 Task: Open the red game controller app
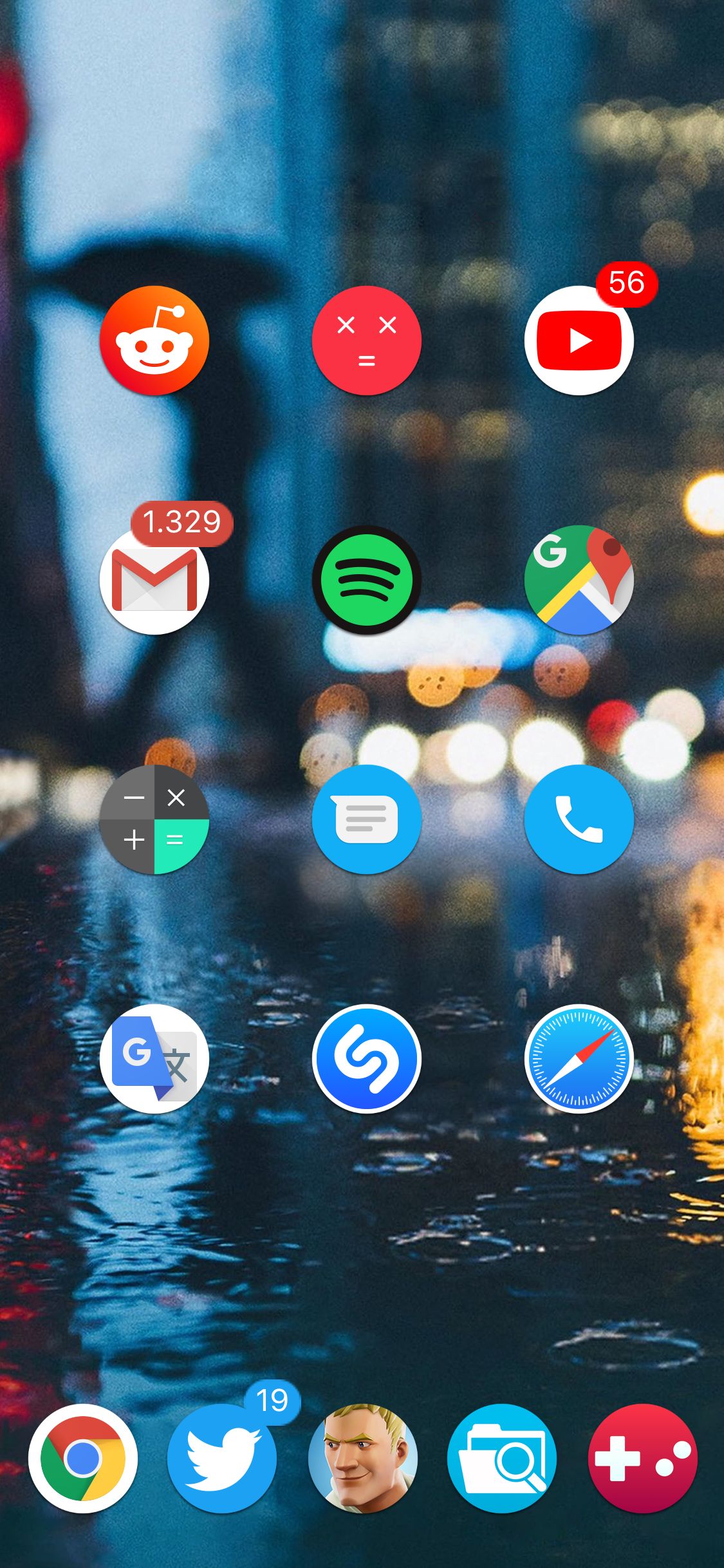[643, 1459]
